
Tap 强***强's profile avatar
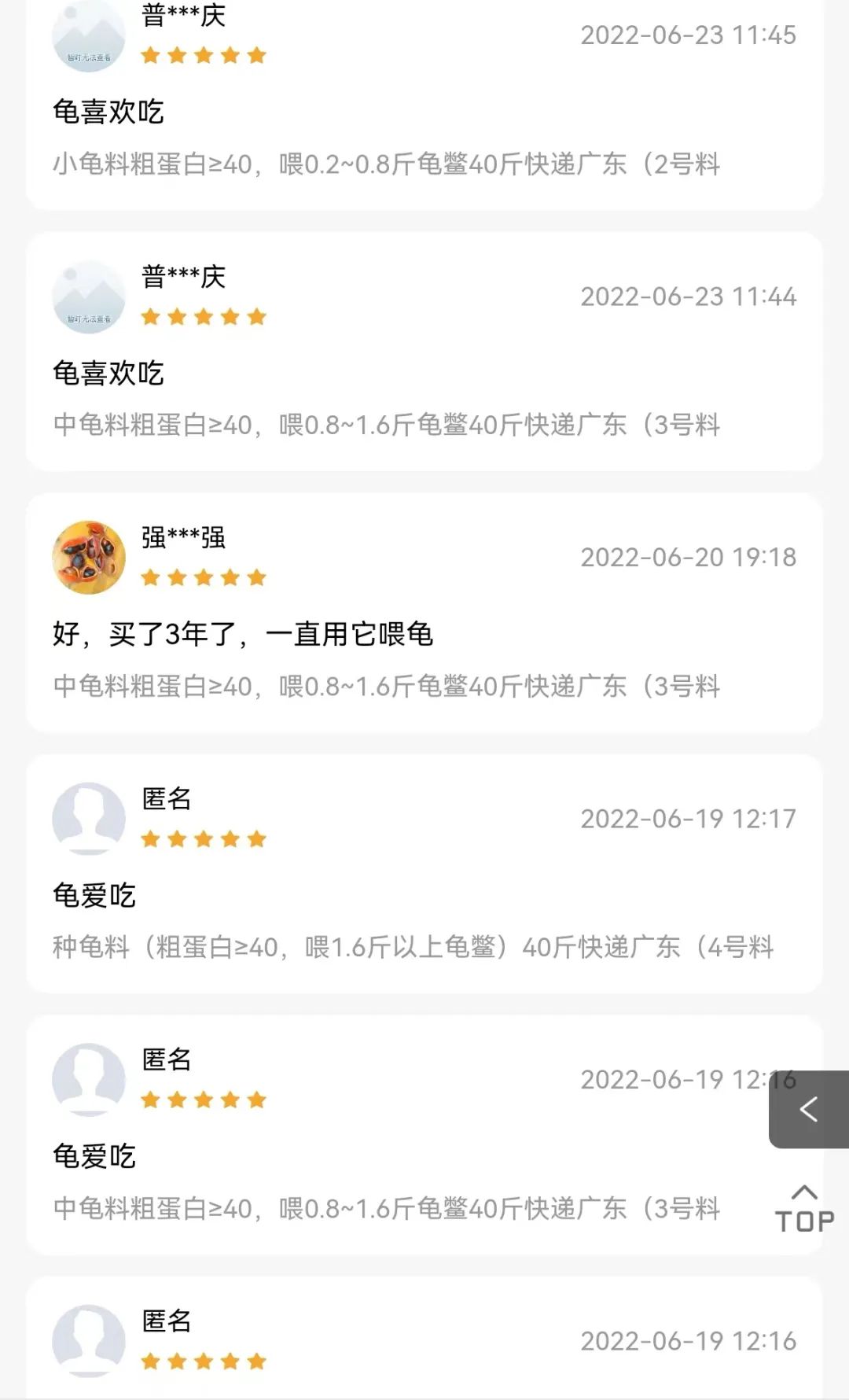pyautogui.click(x=89, y=557)
